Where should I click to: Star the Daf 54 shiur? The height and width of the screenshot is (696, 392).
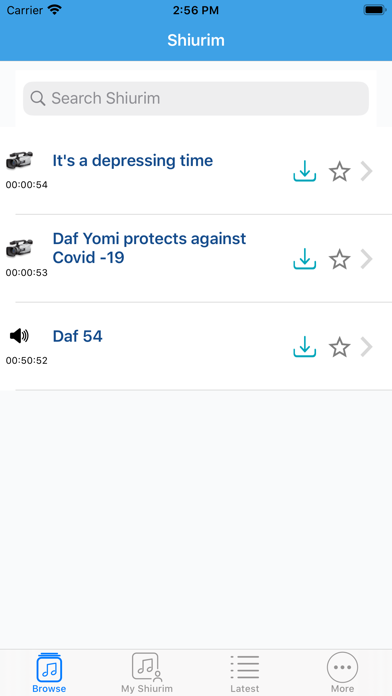(340, 347)
